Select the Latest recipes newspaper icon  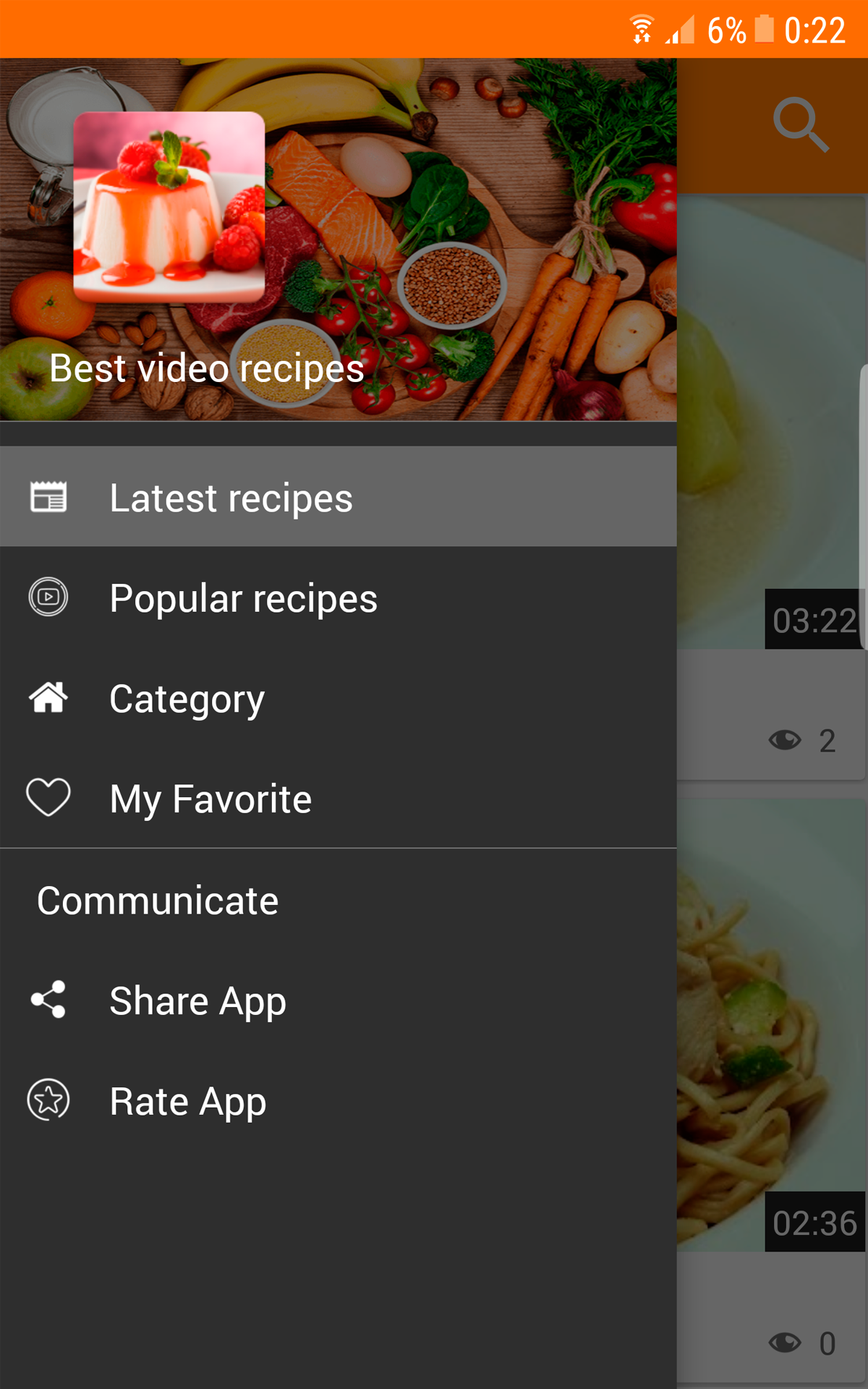click(48, 496)
